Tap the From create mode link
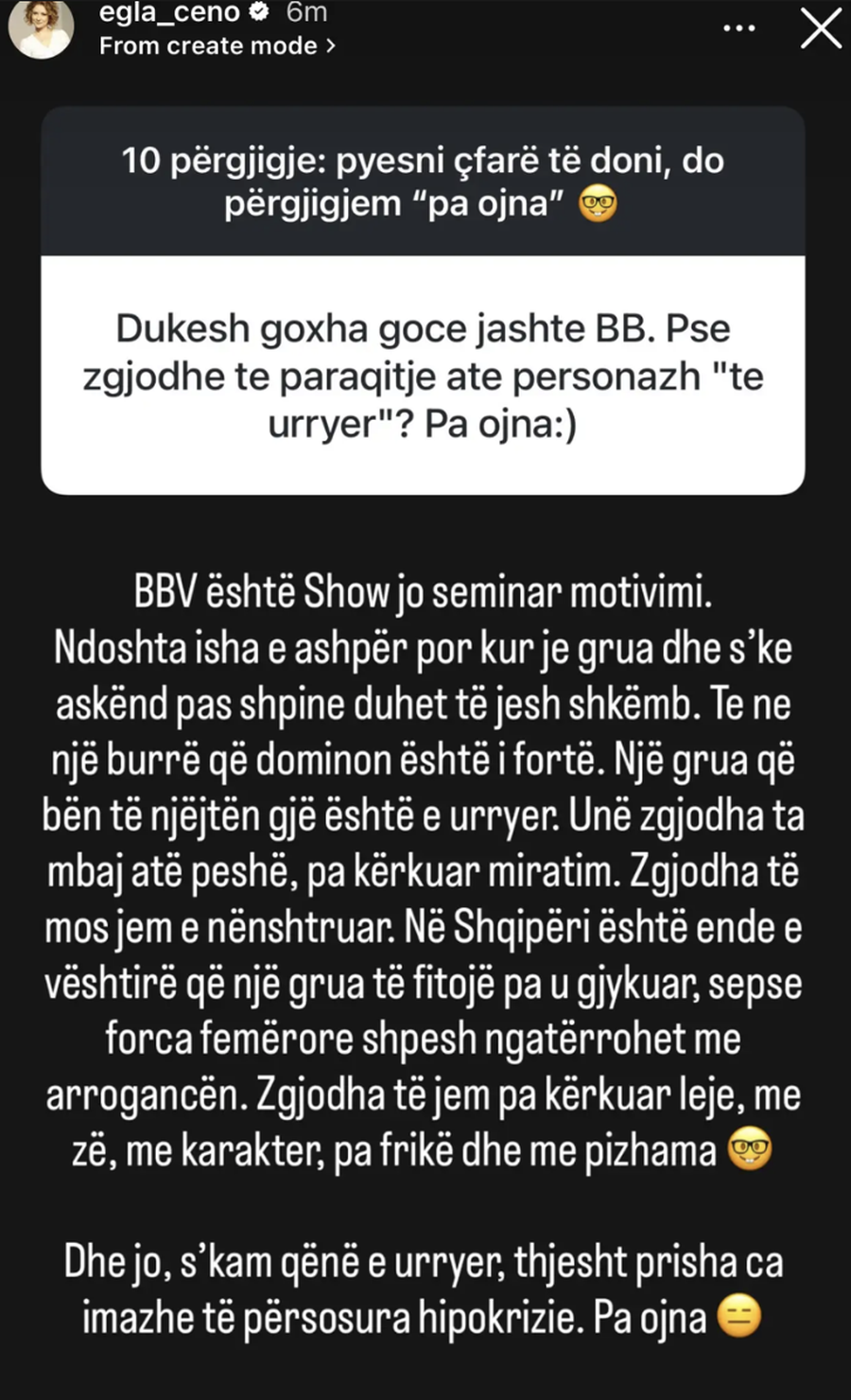851x1400 pixels. 217,45
